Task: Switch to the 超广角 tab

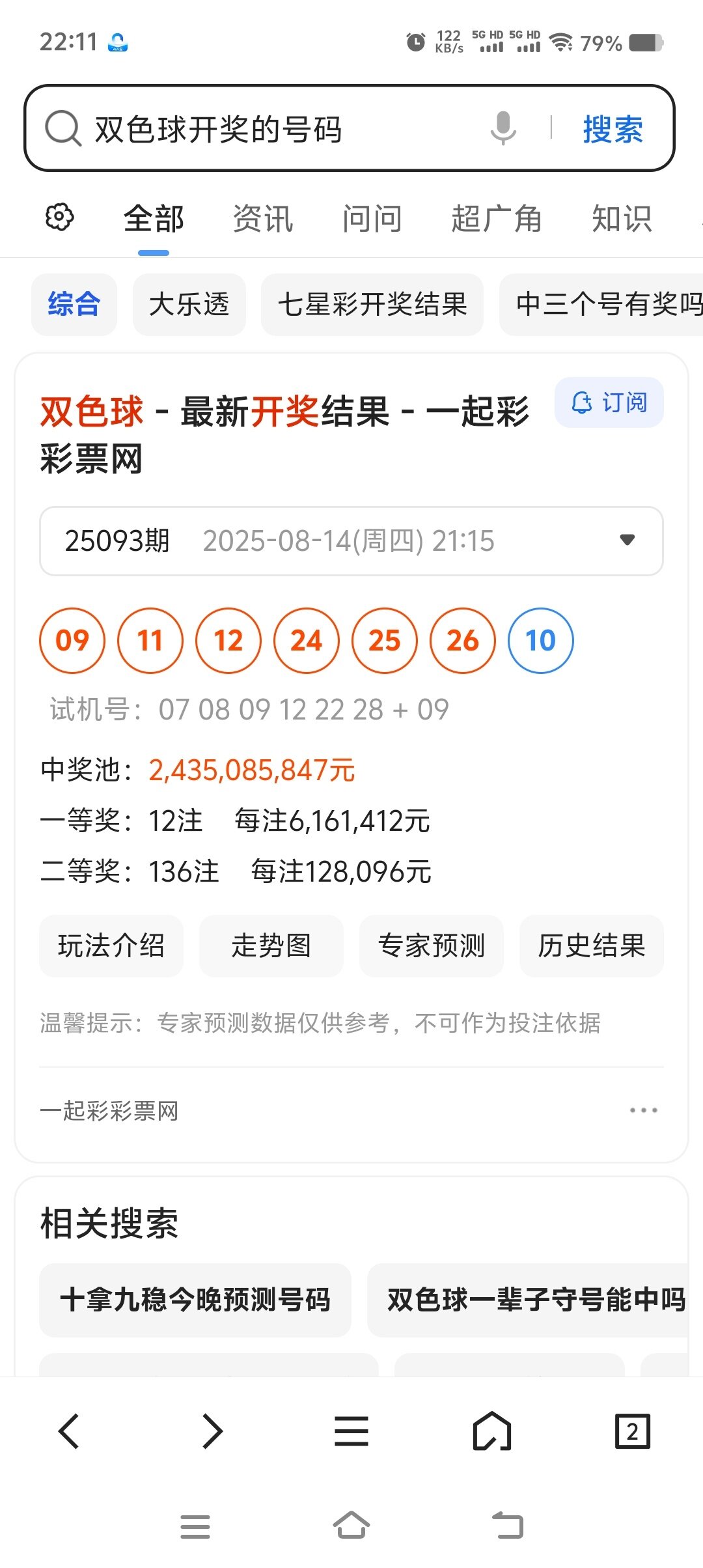Action: tap(497, 218)
